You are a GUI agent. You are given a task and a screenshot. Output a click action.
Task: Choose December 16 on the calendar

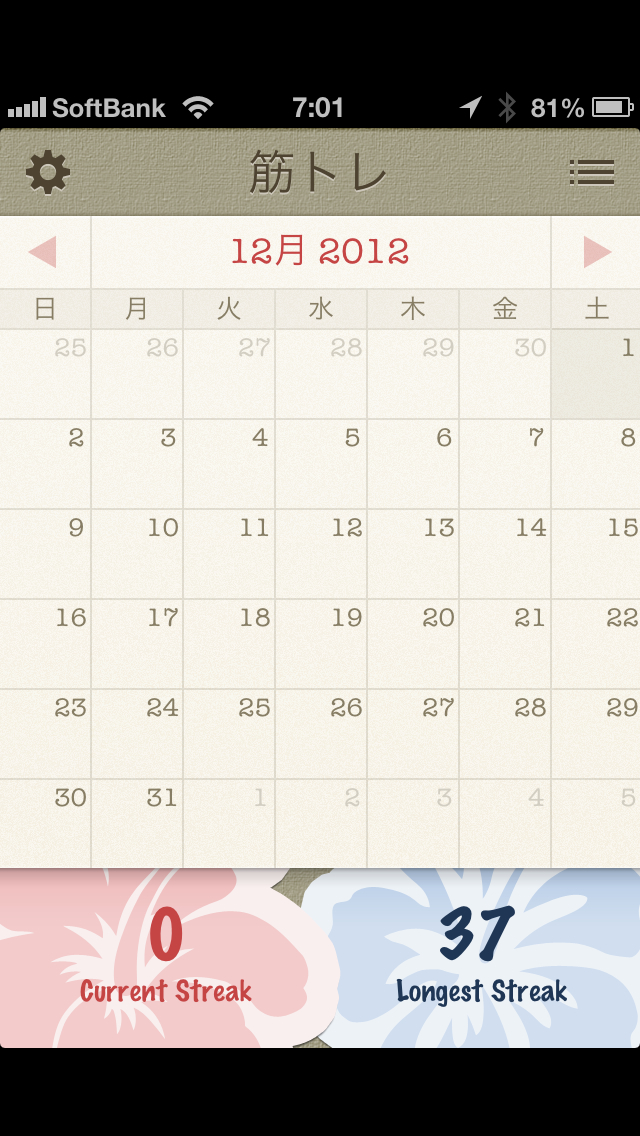click(46, 644)
